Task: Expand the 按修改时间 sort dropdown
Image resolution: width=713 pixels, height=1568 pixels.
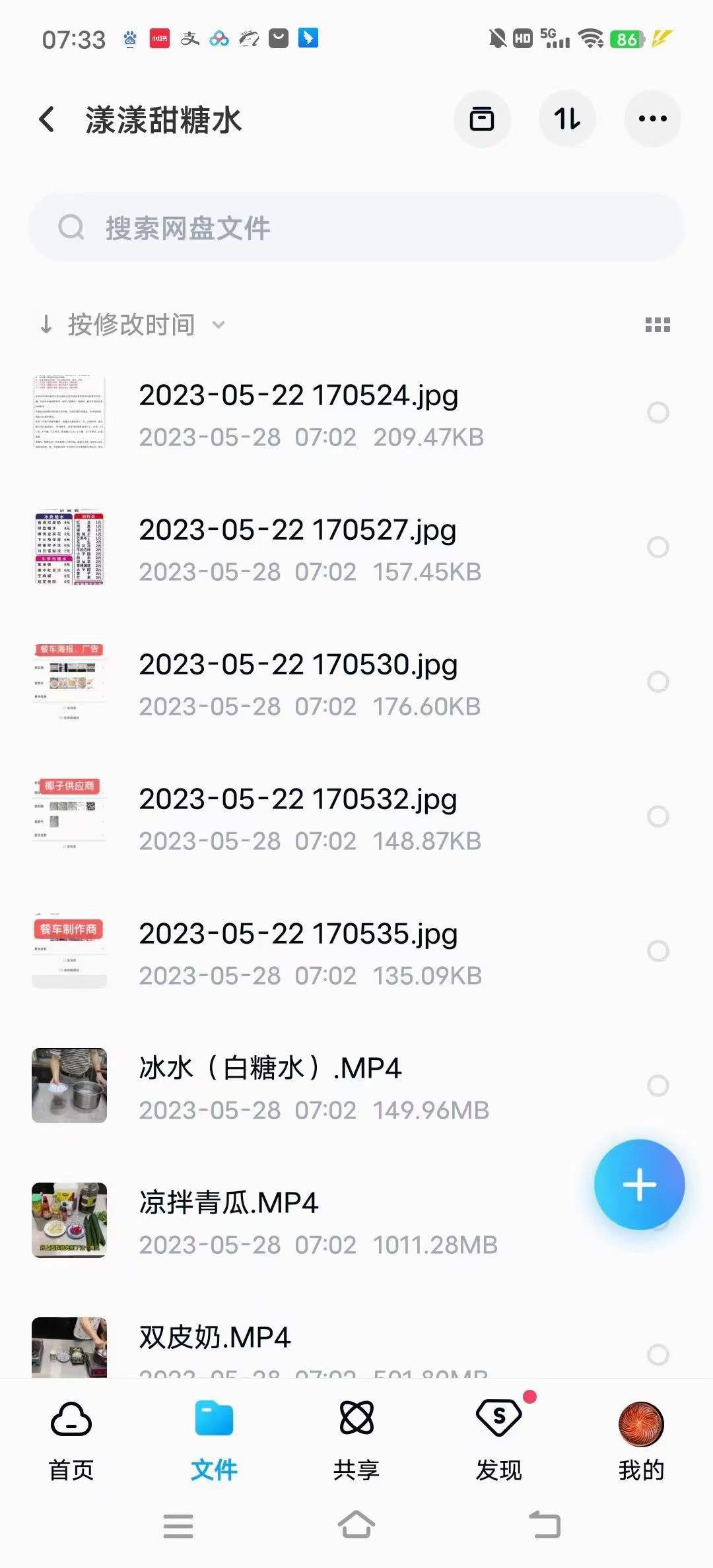Action: (218, 325)
